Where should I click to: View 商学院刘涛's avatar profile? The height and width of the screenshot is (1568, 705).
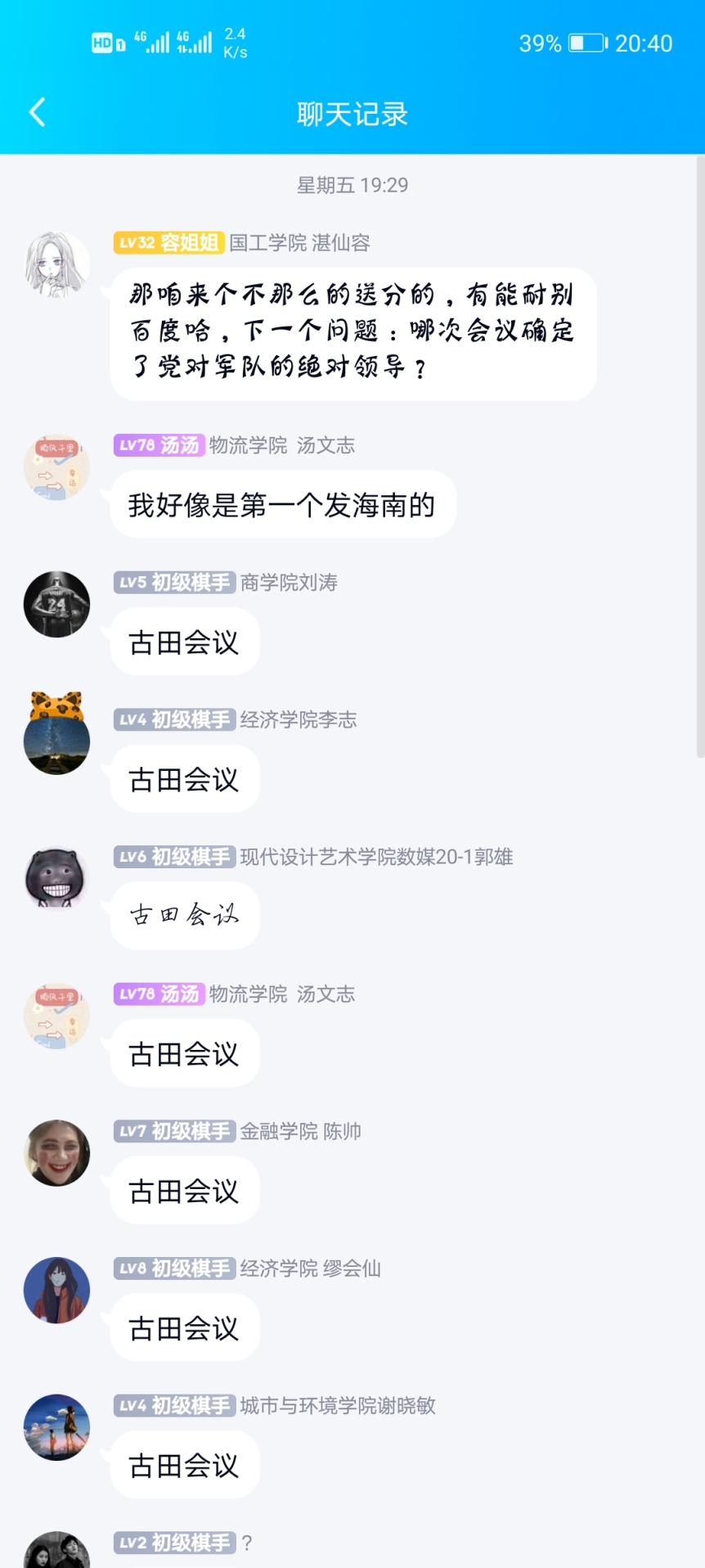pyautogui.click(x=56, y=605)
